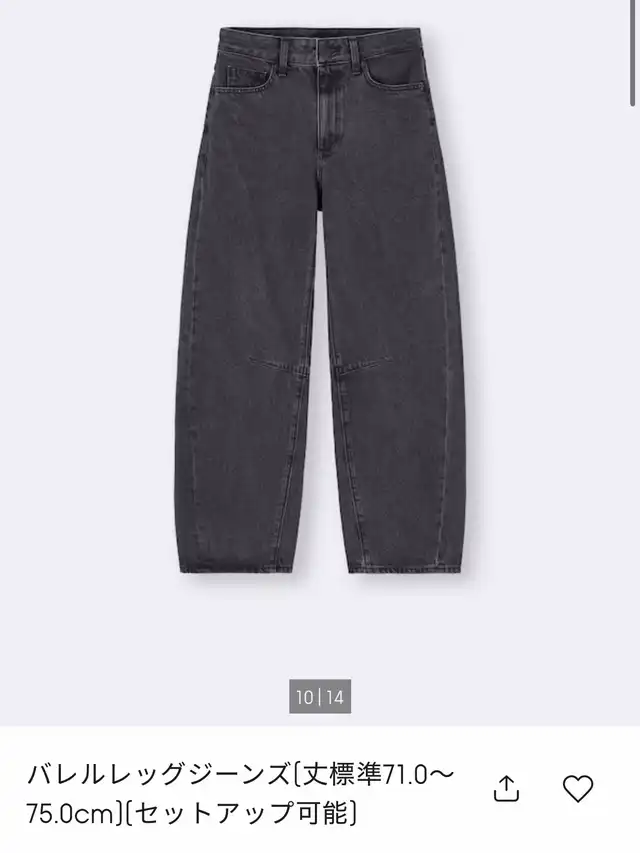The height and width of the screenshot is (853, 640).
Task: Share the barrel leg jeans product
Action: tap(507, 788)
